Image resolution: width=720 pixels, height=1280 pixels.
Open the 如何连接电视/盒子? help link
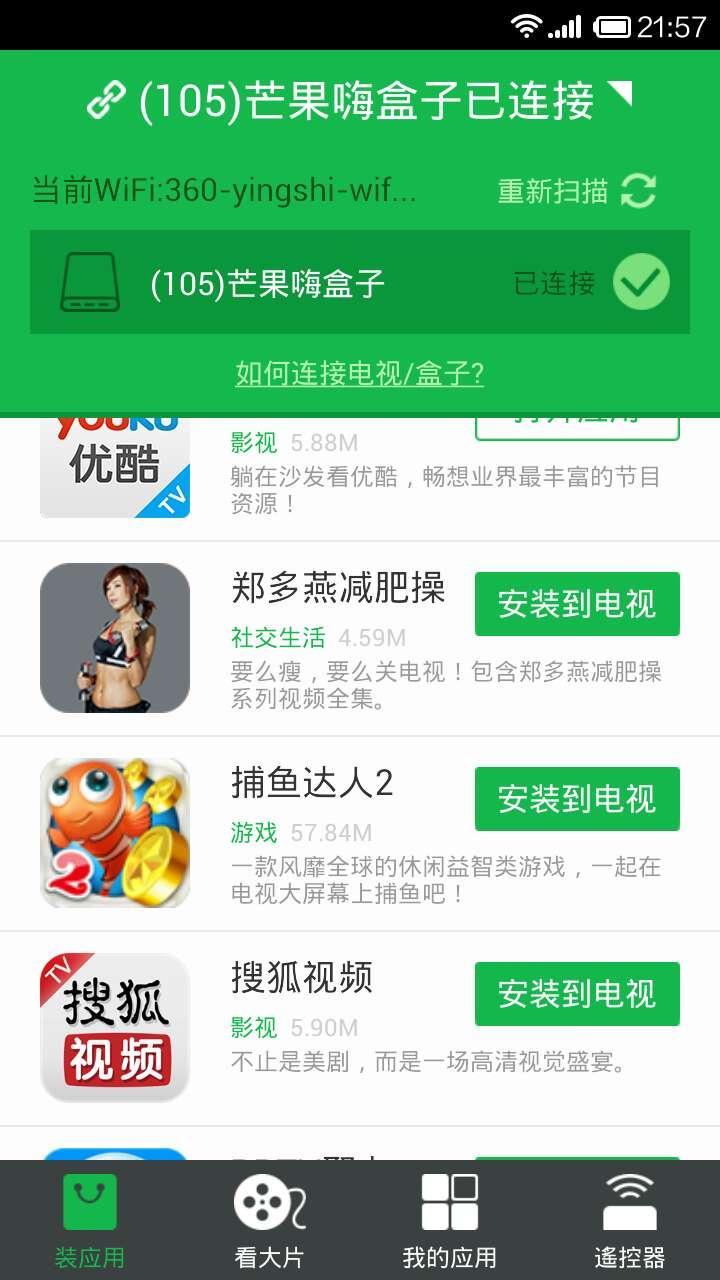click(360, 374)
